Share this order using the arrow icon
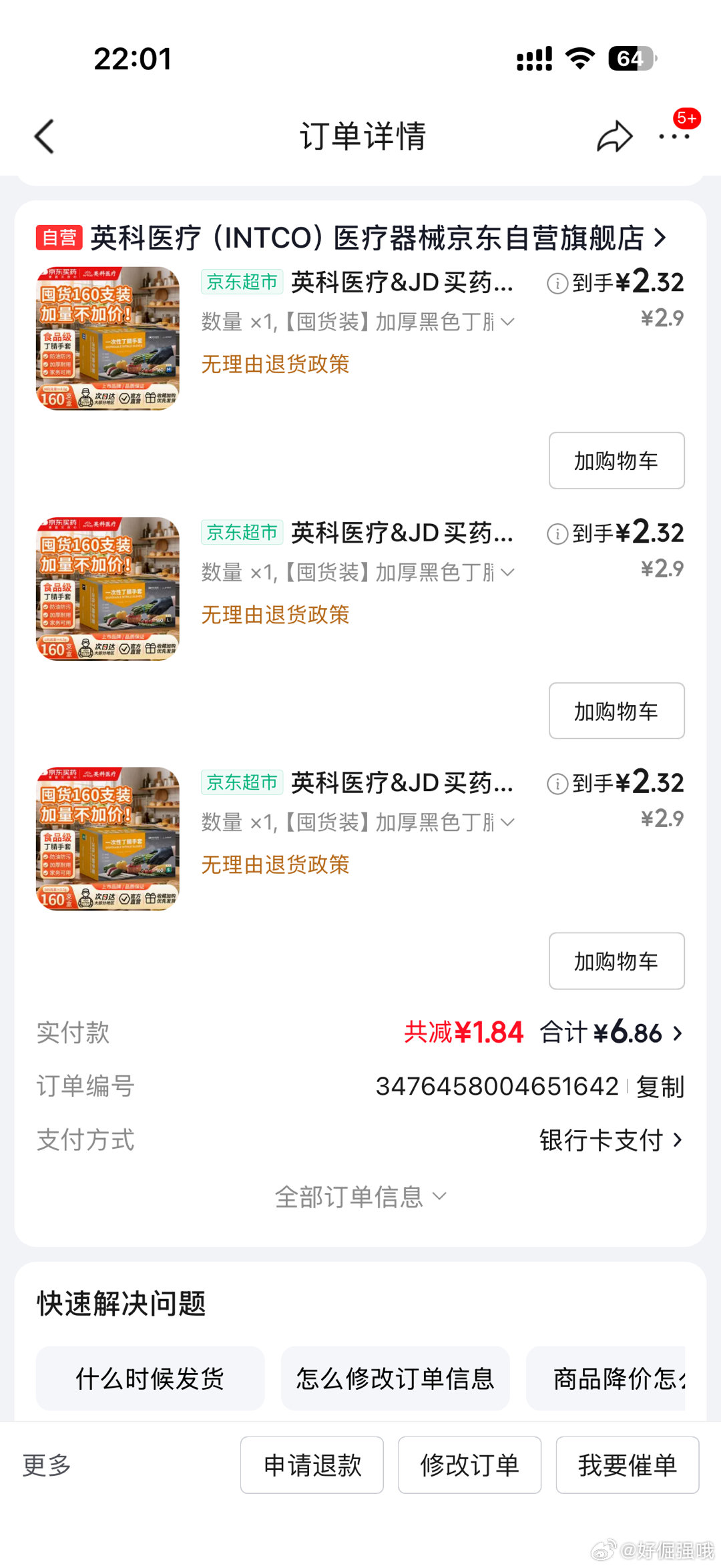 tap(614, 137)
